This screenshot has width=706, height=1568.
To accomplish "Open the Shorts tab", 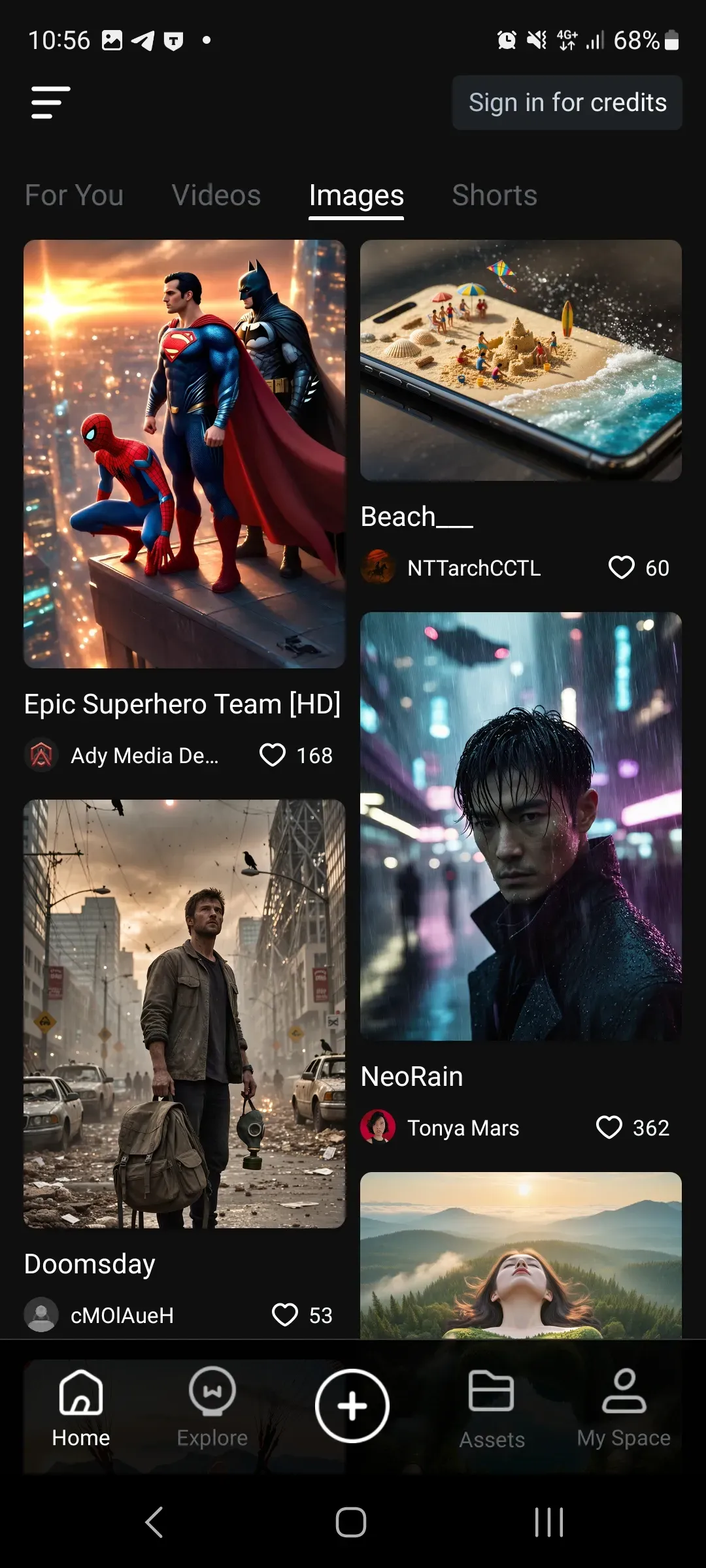I will click(494, 195).
